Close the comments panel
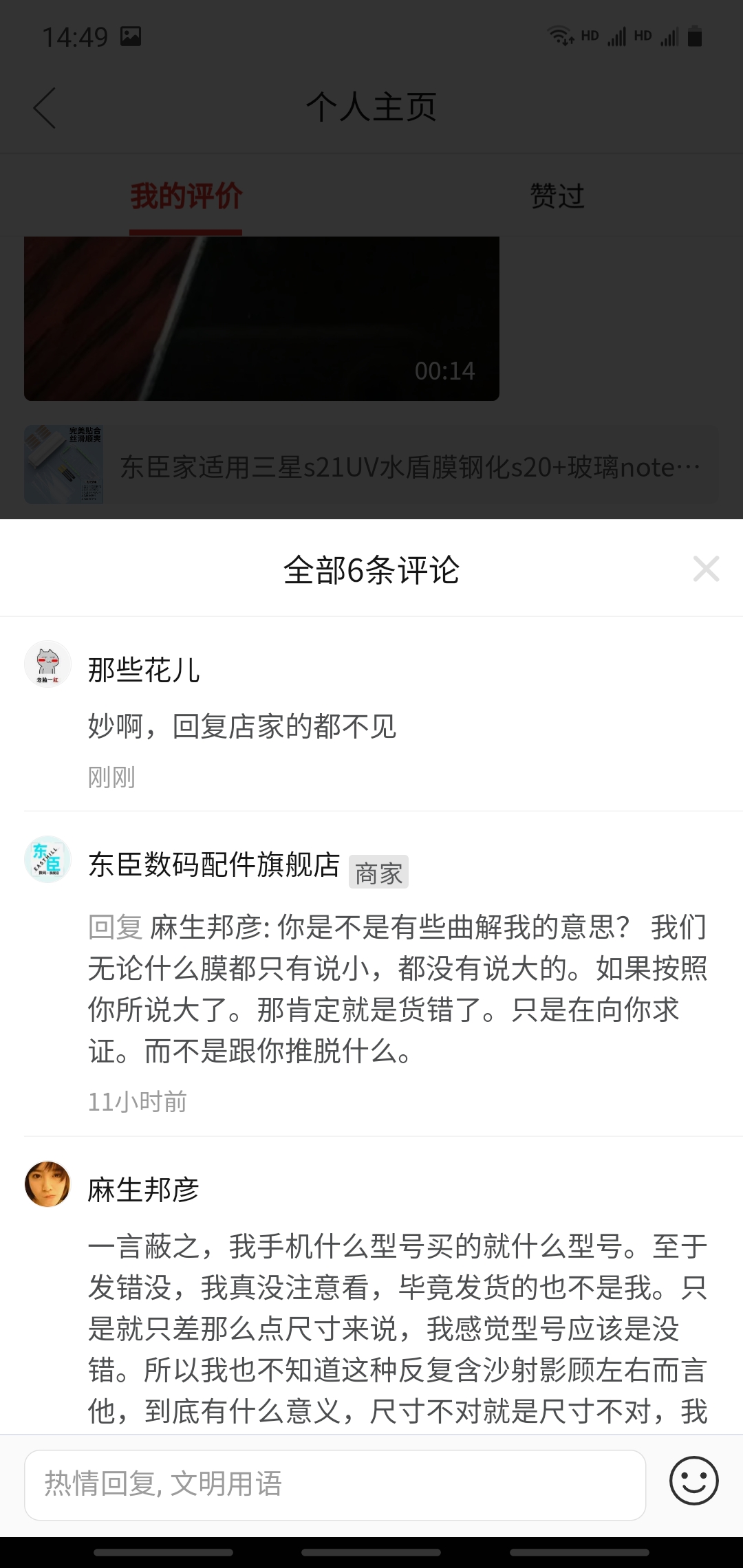The height and width of the screenshot is (1568, 743). pos(706,569)
